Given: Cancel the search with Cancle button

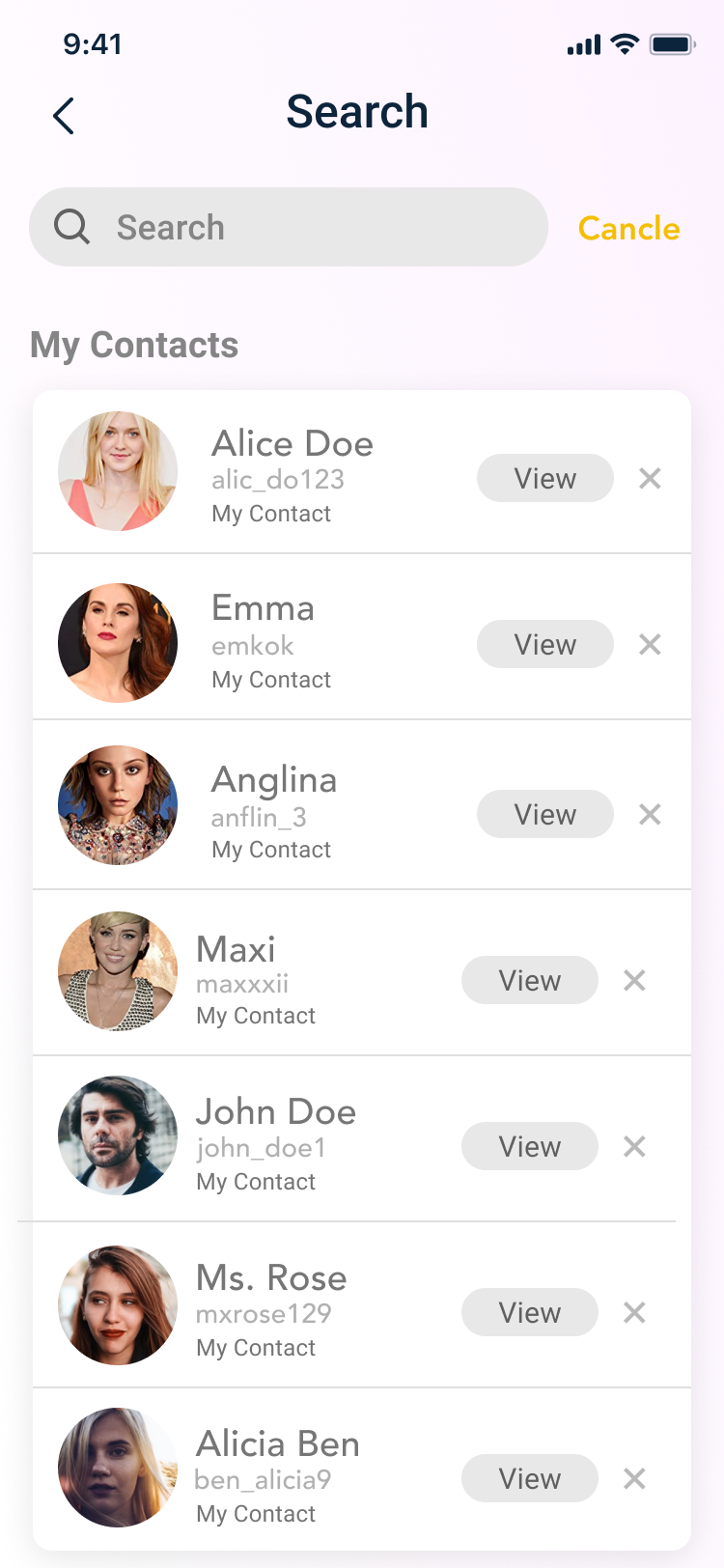Looking at the screenshot, I should [x=628, y=229].
